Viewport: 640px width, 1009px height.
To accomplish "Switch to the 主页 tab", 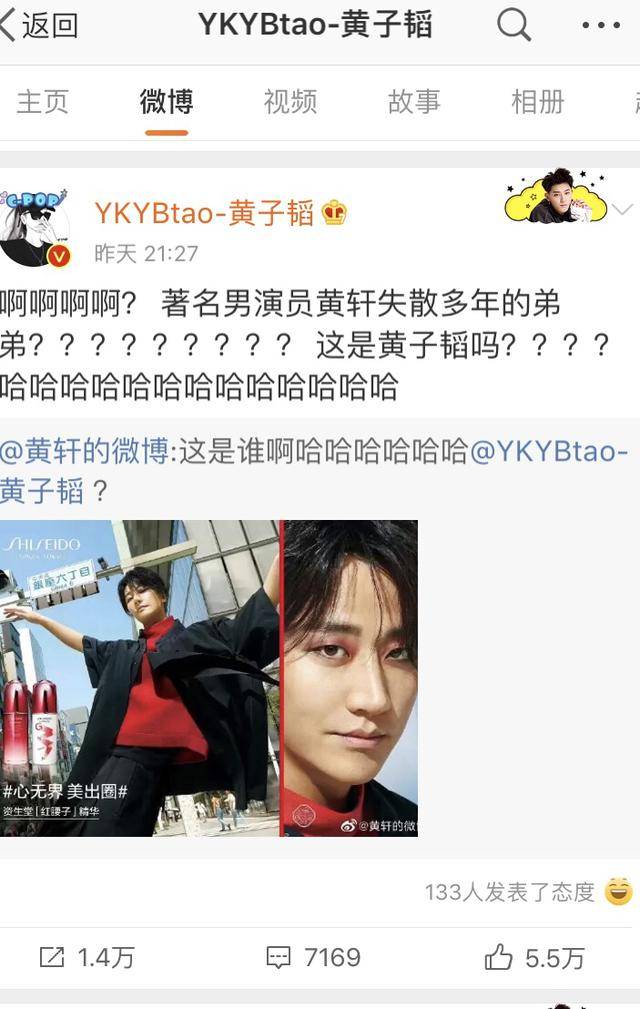I will coord(42,101).
